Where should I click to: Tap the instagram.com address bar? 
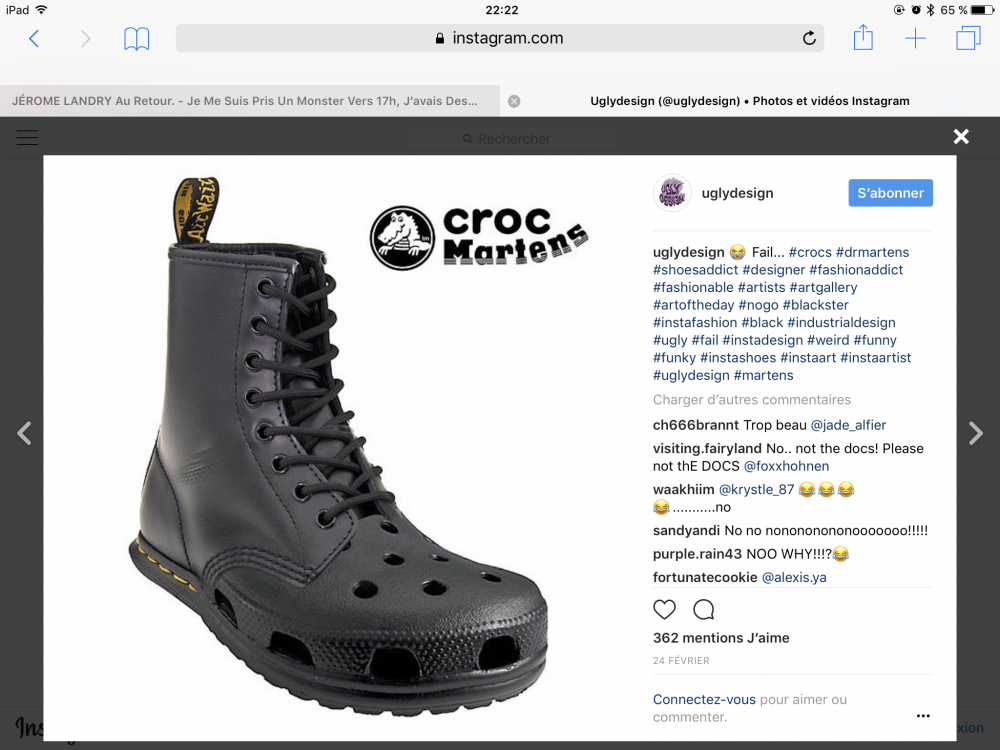[x=500, y=39]
